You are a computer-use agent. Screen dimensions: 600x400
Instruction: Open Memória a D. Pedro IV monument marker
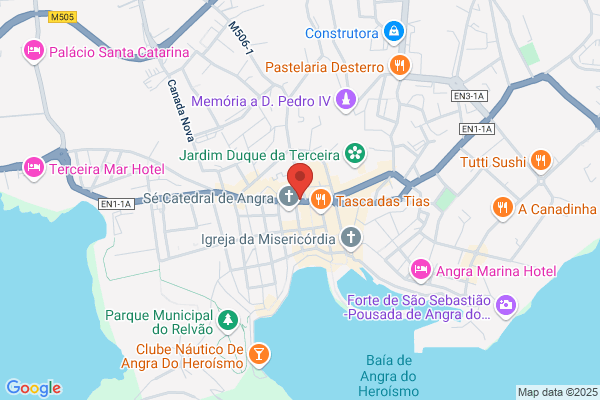coord(346,100)
